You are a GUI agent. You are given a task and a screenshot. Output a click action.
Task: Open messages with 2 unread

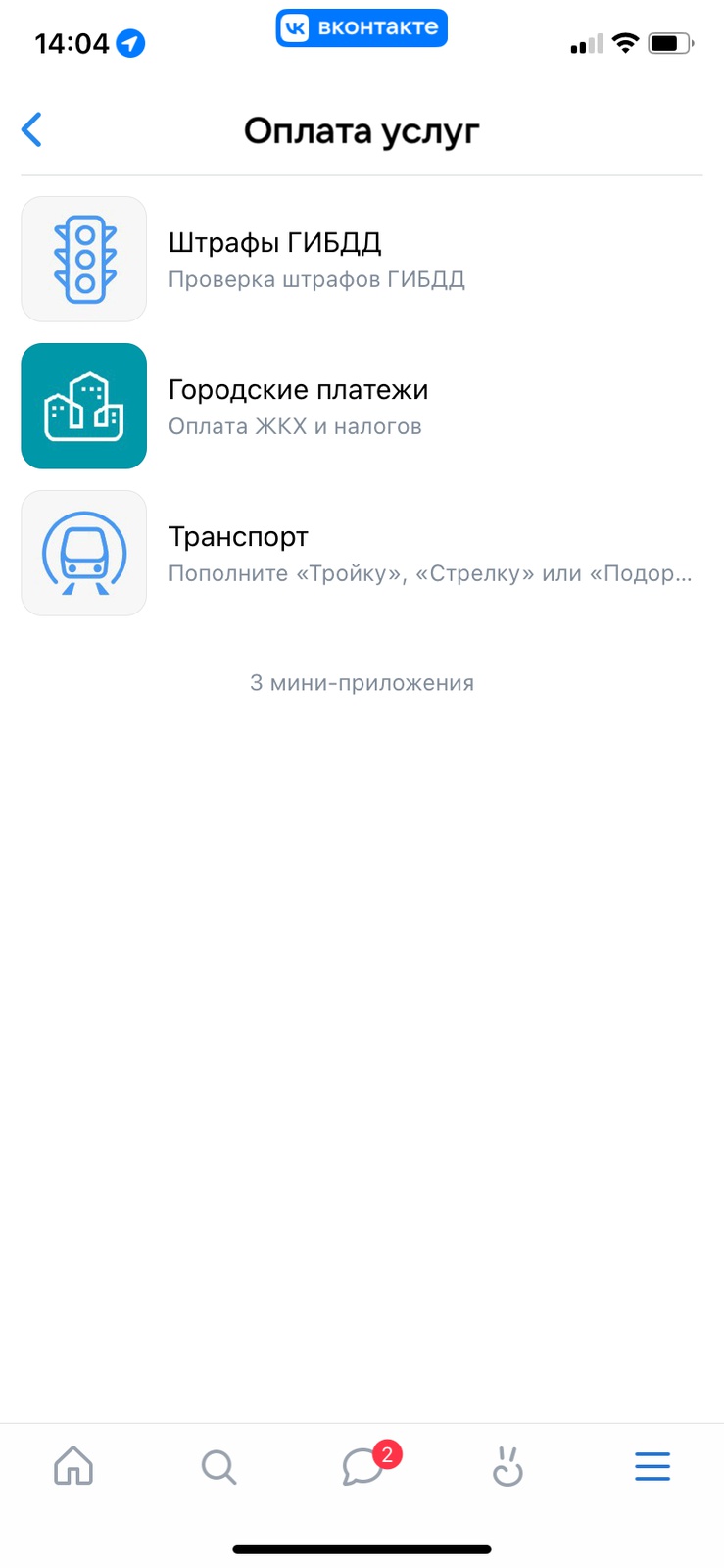pos(363,1467)
